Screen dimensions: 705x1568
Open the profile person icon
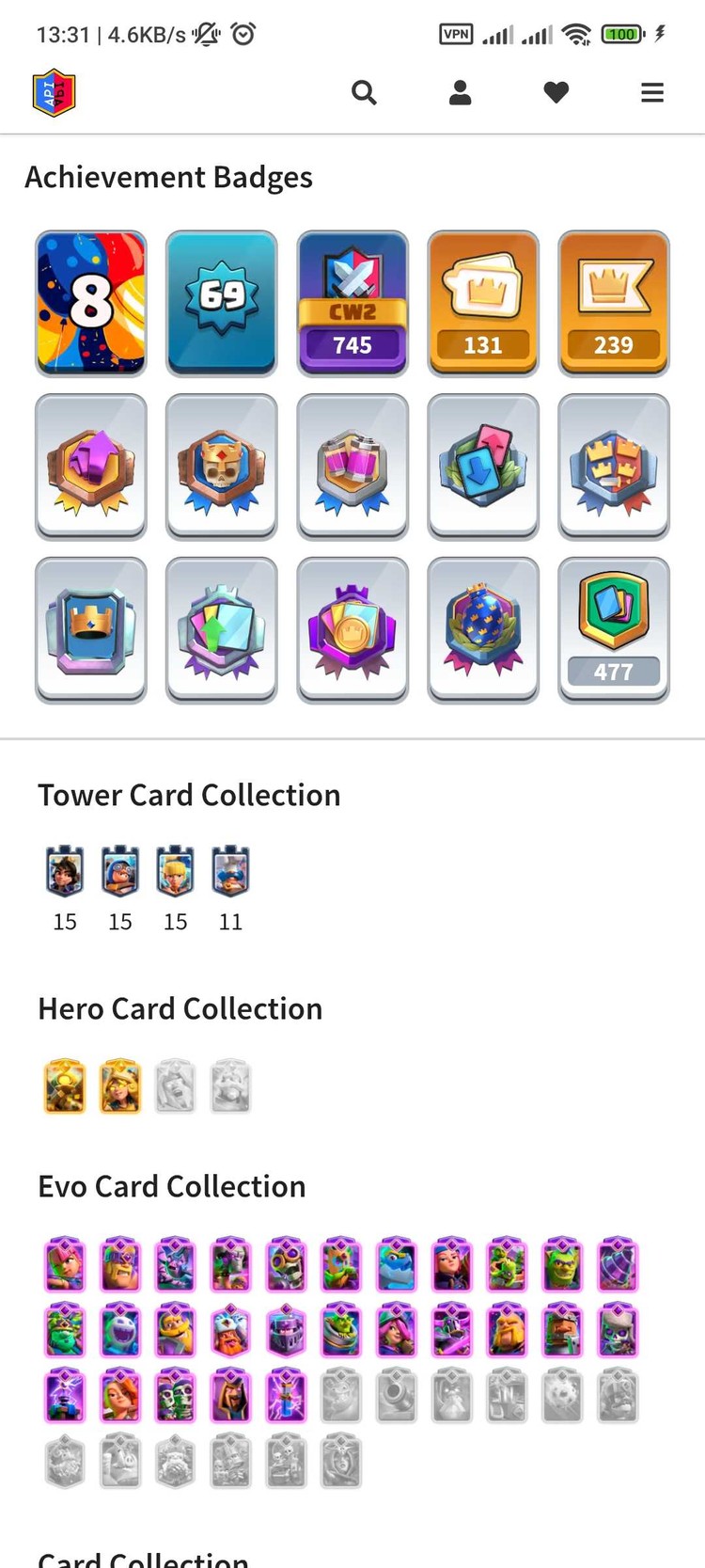click(460, 92)
